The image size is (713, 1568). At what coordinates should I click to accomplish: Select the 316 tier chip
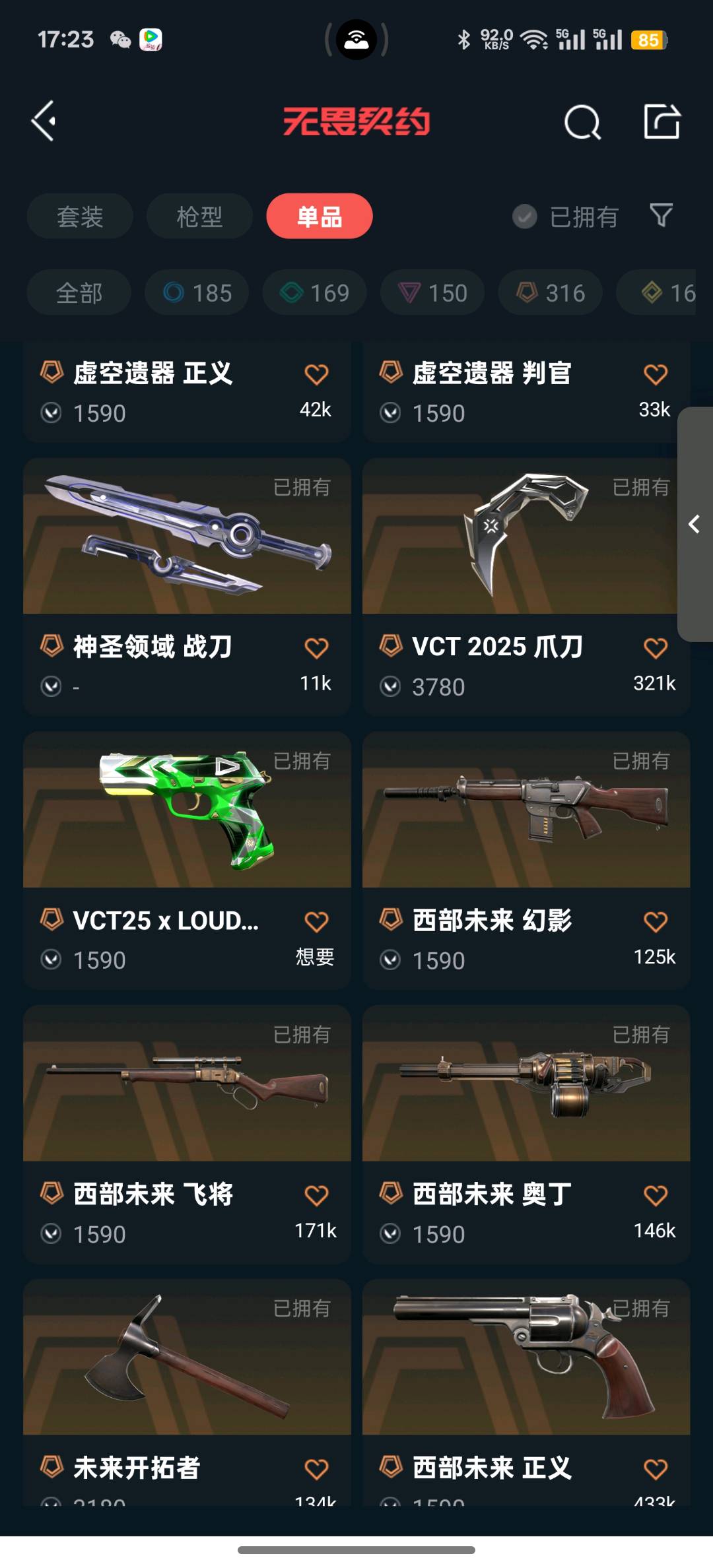(x=550, y=292)
